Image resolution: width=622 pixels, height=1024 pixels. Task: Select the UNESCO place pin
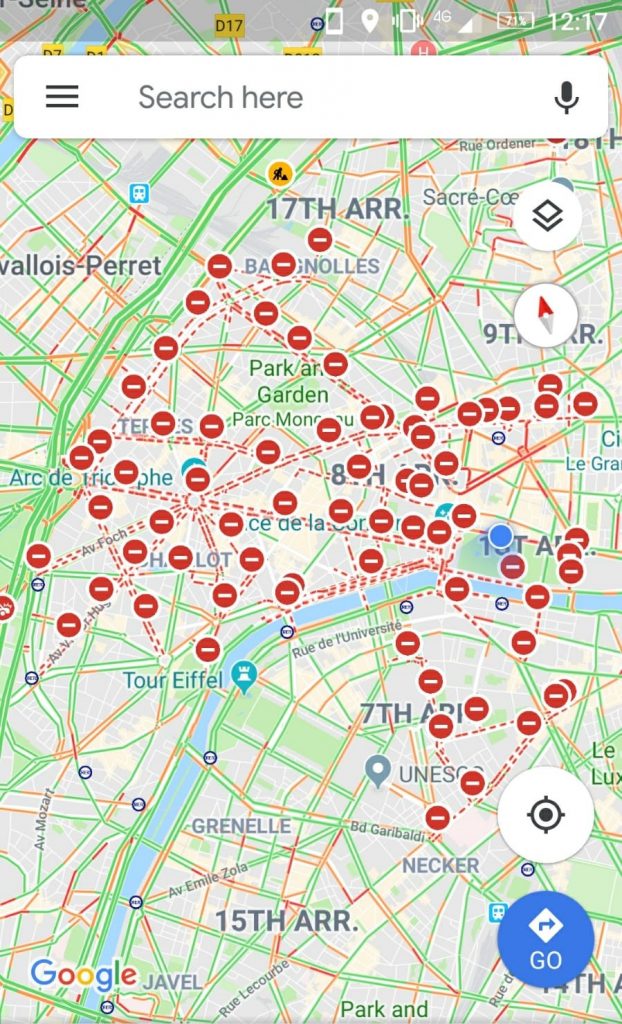377,770
